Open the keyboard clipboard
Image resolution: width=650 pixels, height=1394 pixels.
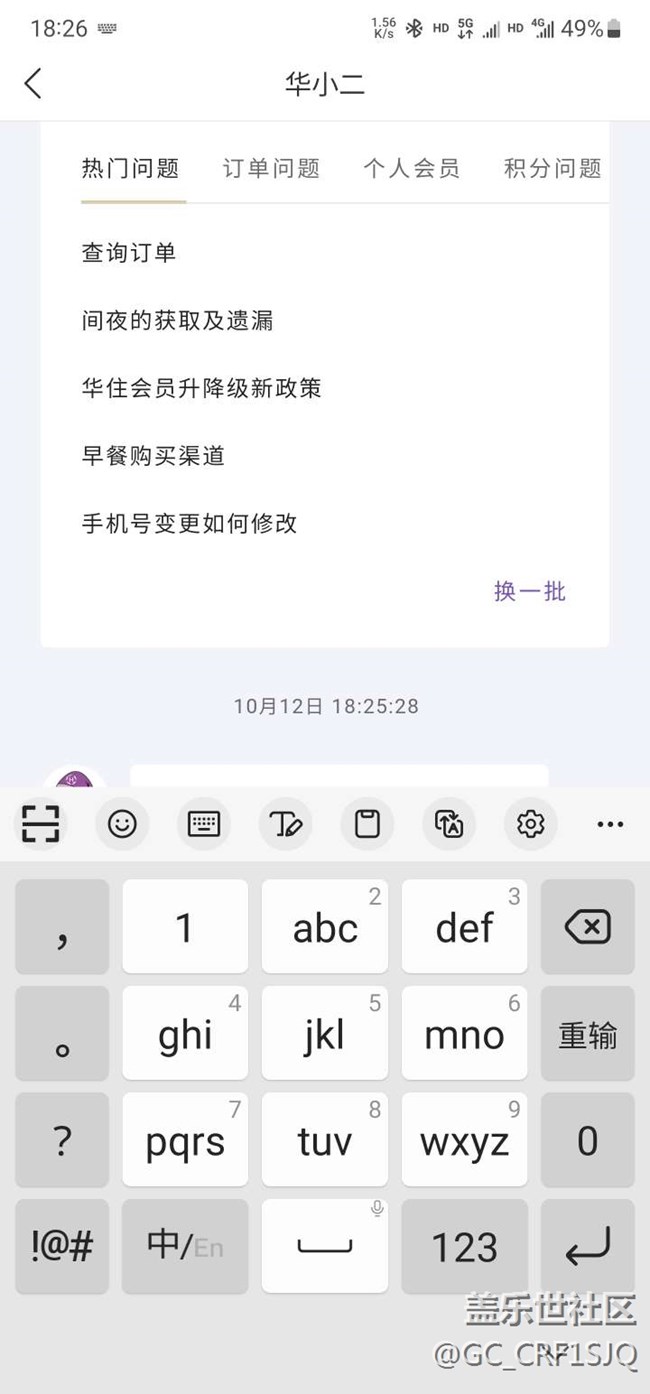[367, 824]
